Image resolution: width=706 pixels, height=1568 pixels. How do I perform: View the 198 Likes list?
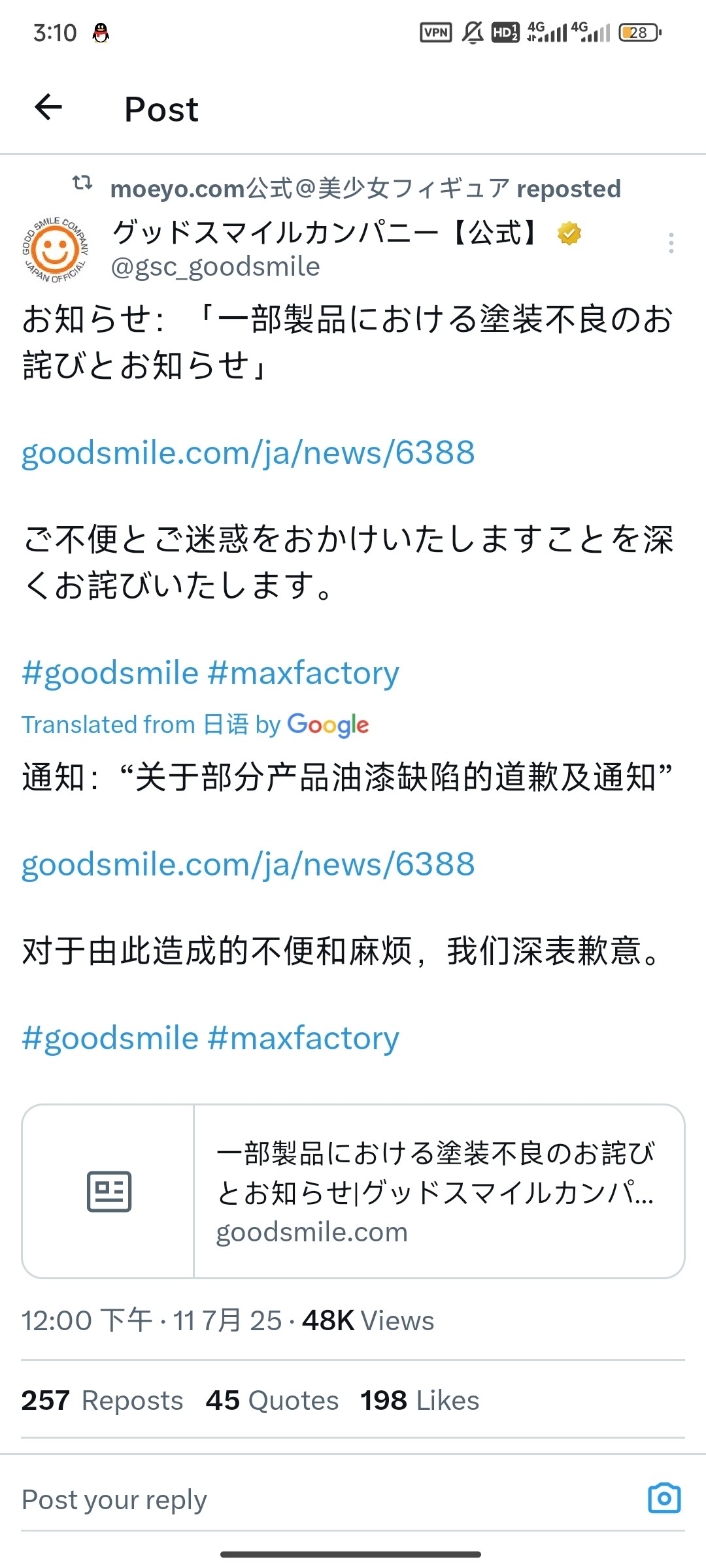420,1400
